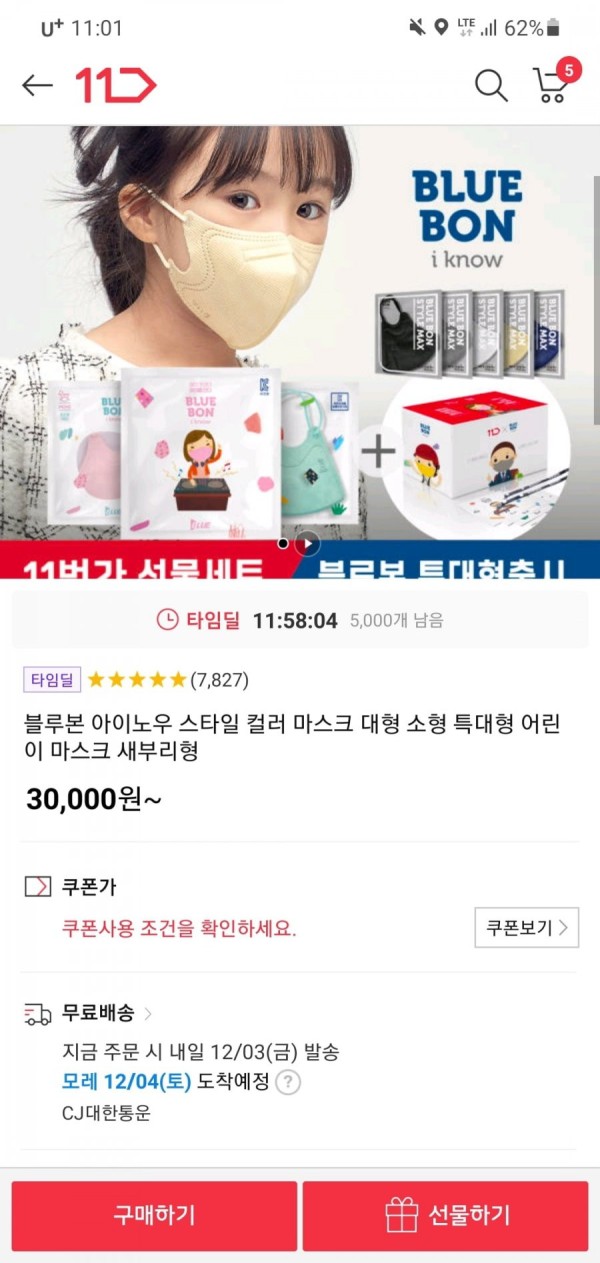Play the product video

pos(307,543)
